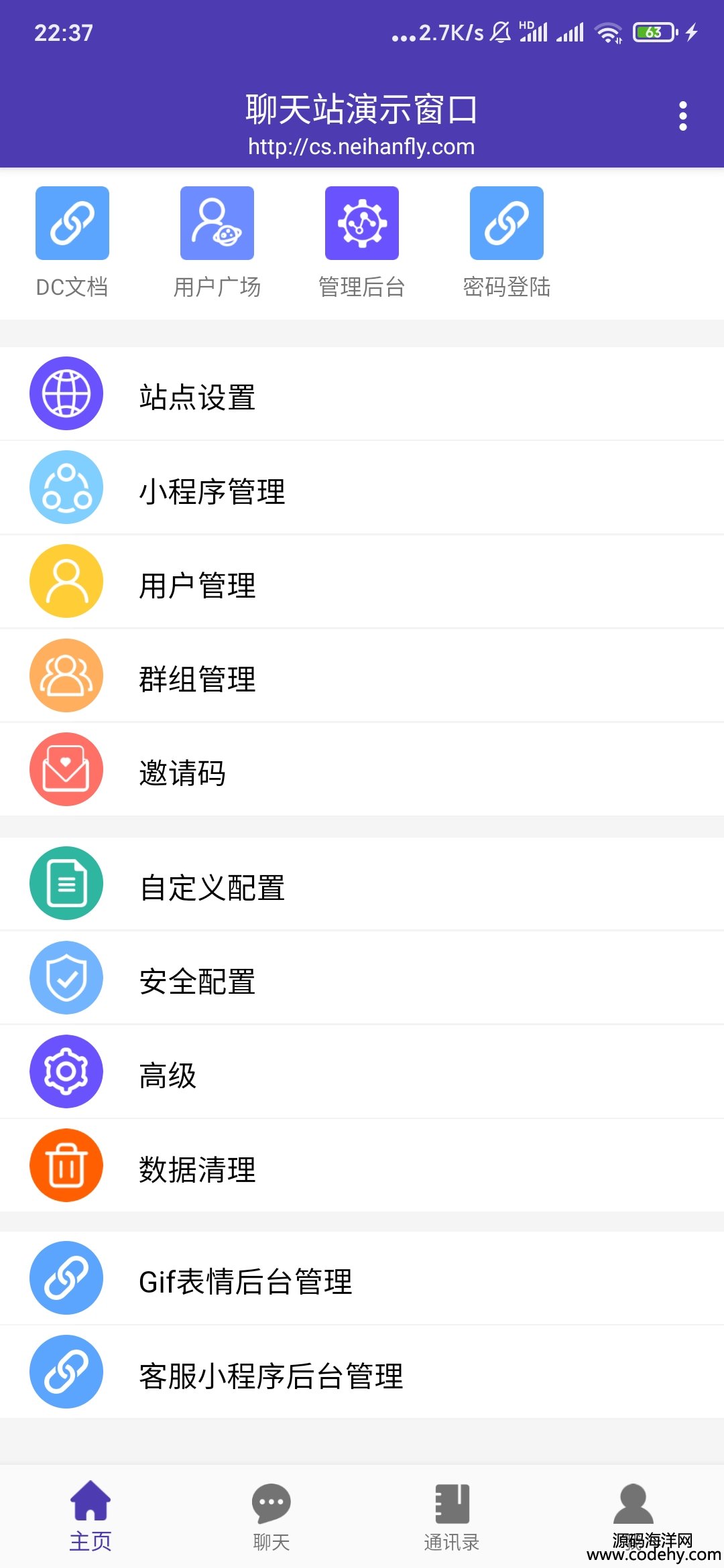Open 用户广场 shortcut
Screen dimensions: 724x1568
click(217, 243)
